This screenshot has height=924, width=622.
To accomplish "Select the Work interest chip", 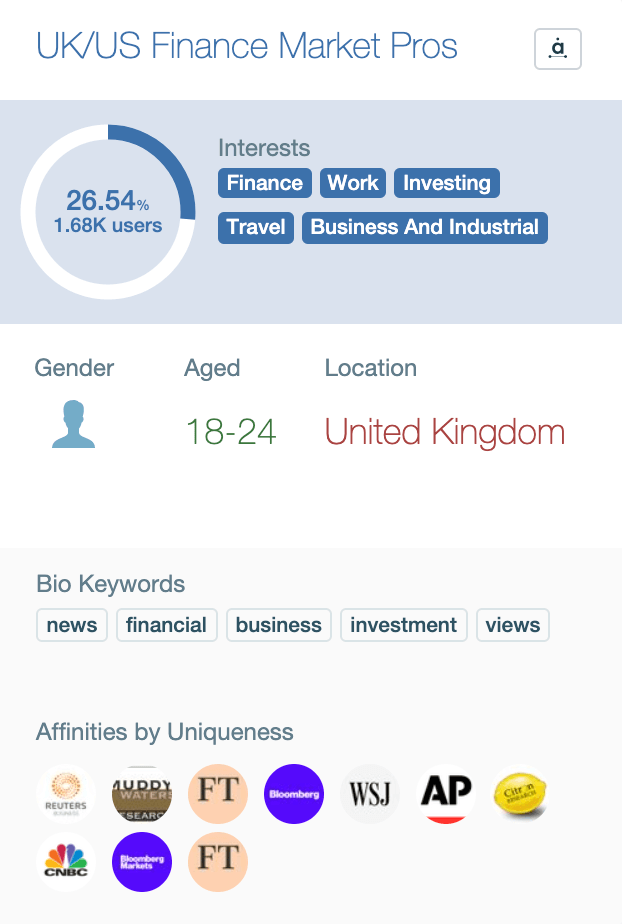I will click(353, 183).
